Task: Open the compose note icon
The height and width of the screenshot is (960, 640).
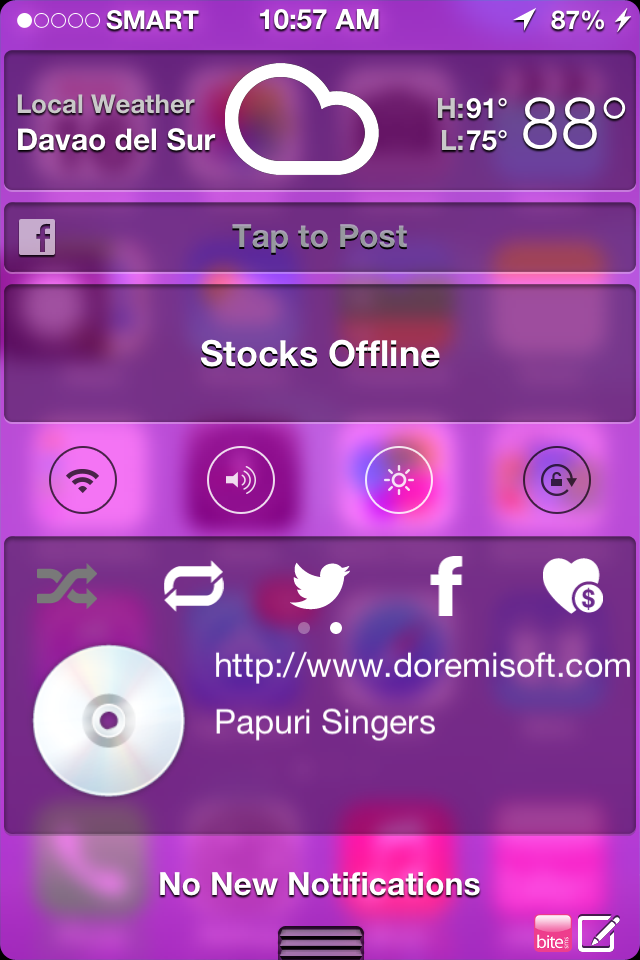Action: [600, 933]
